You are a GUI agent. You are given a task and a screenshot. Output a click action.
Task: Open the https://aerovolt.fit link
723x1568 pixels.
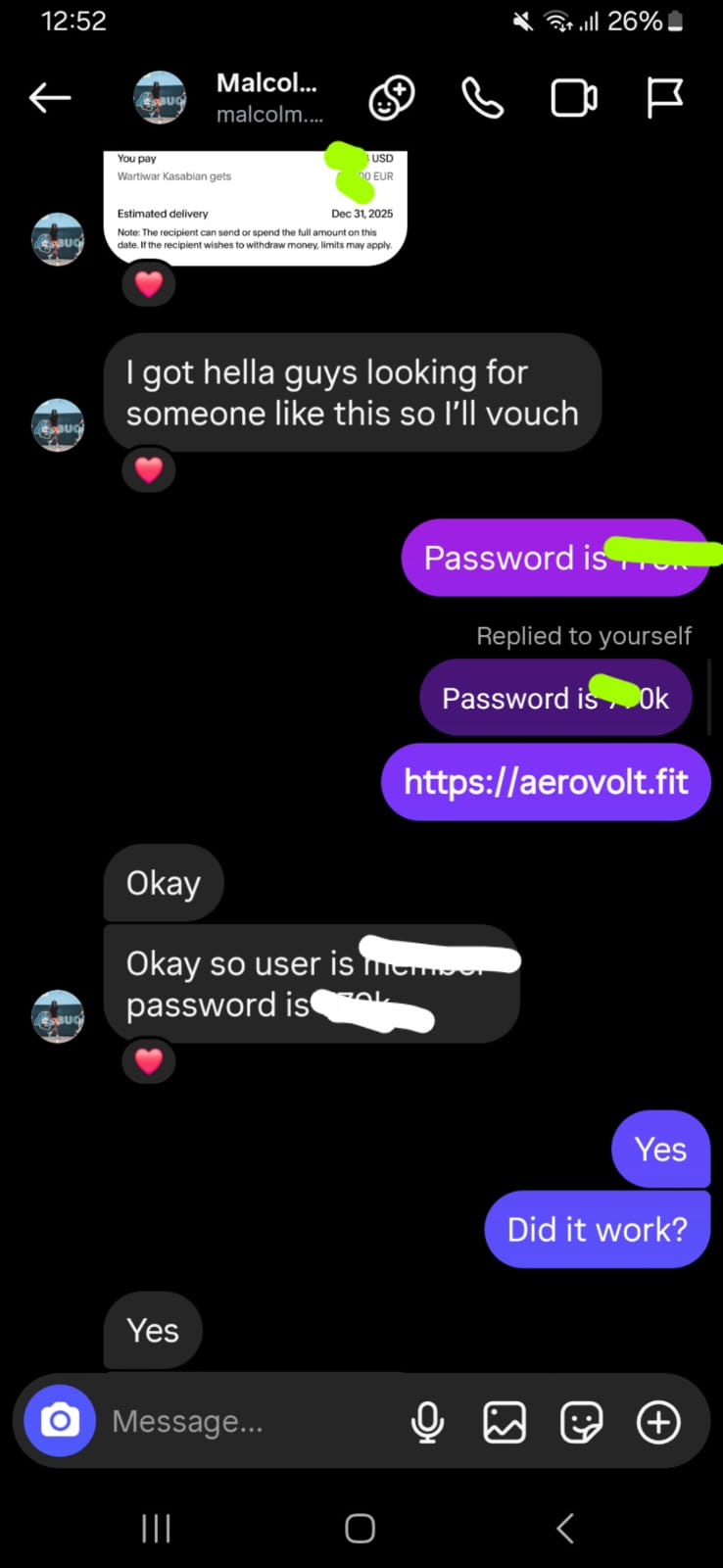pyautogui.click(x=546, y=782)
